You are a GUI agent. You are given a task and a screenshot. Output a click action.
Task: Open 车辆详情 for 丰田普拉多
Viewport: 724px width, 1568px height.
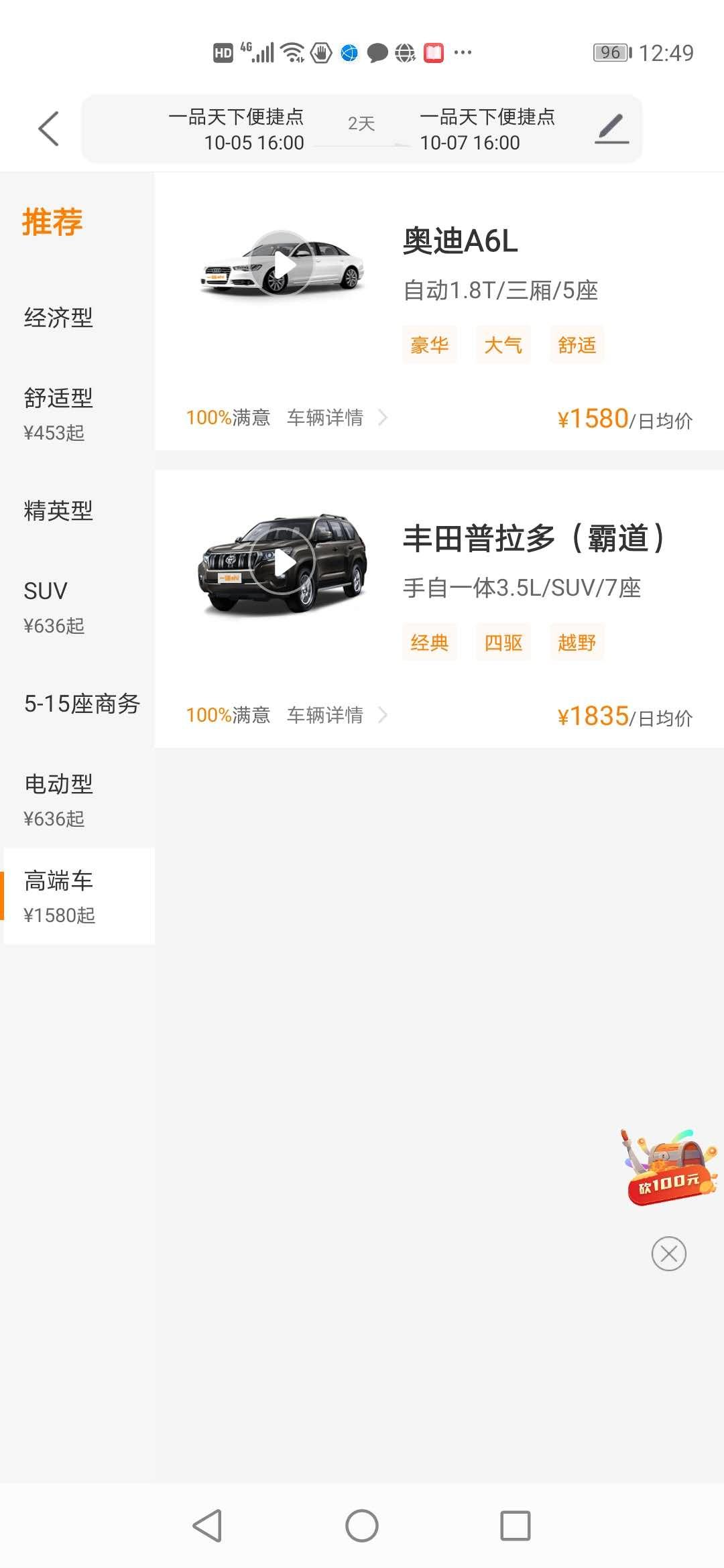[325, 715]
